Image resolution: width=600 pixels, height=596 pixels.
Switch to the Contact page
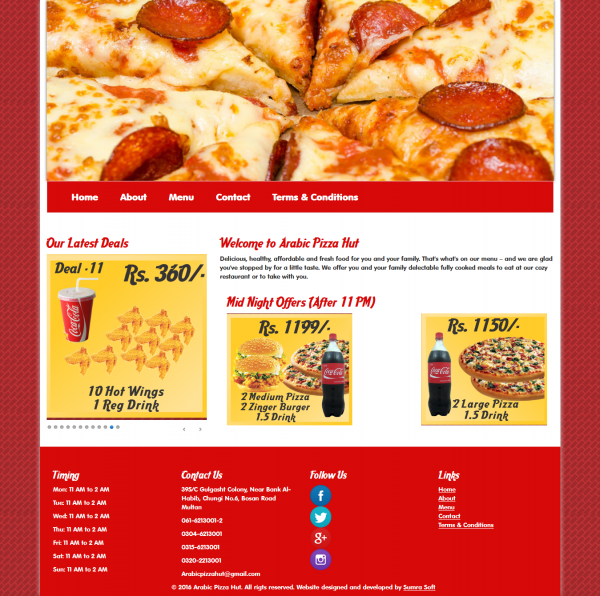(233, 197)
